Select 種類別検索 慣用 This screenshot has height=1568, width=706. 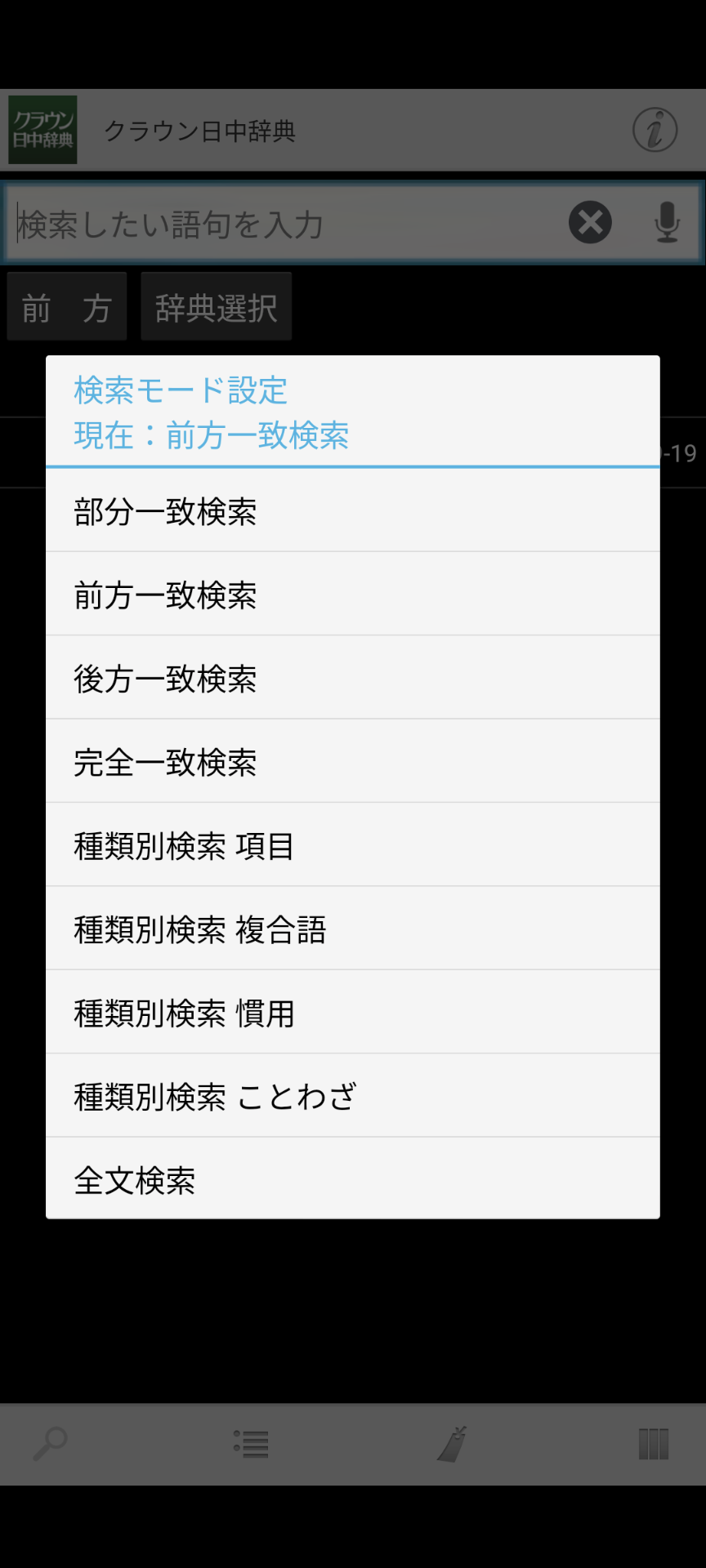(x=352, y=1013)
